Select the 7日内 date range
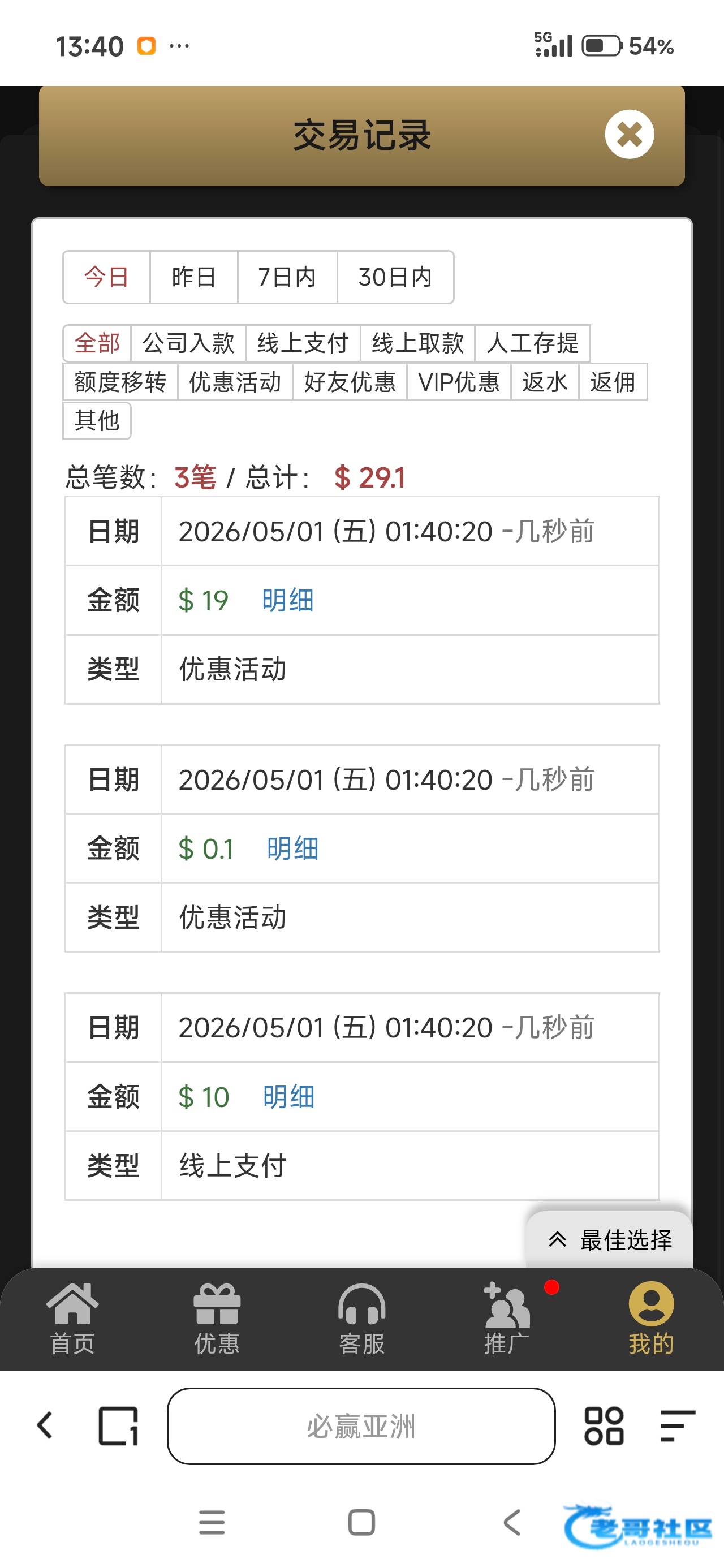Screen dimensions: 724x1568 click(x=287, y=277)
